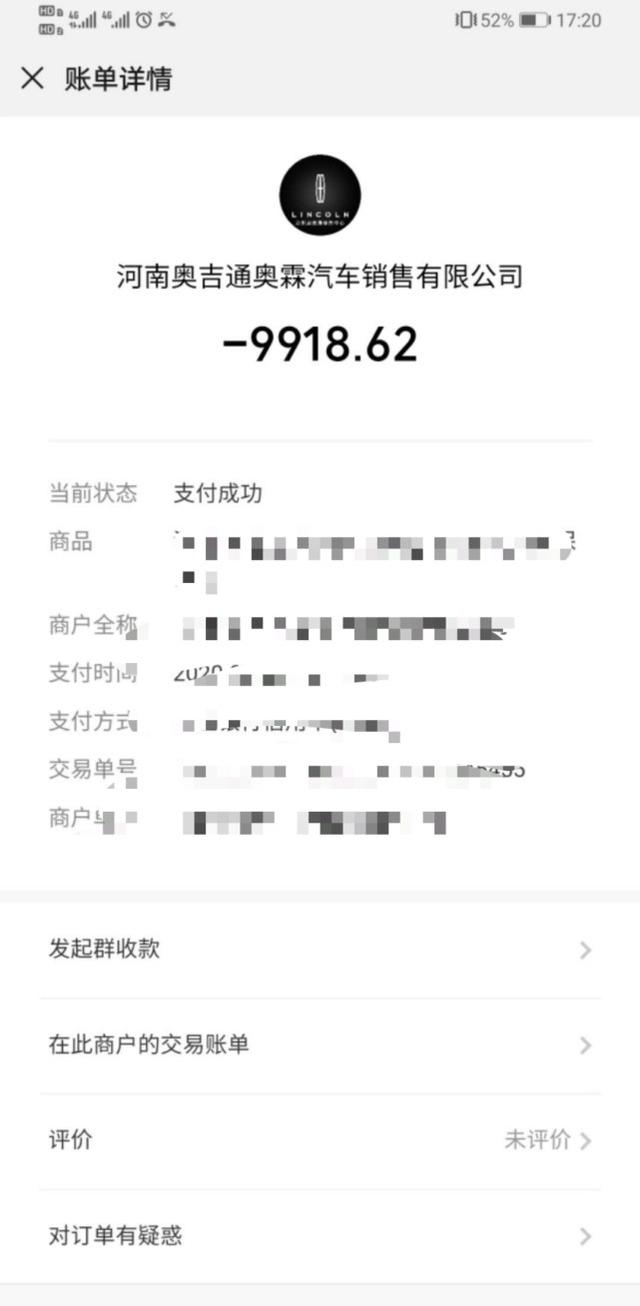
Task: Open 对订单有疑惑 help
Action: [320, 1236]
